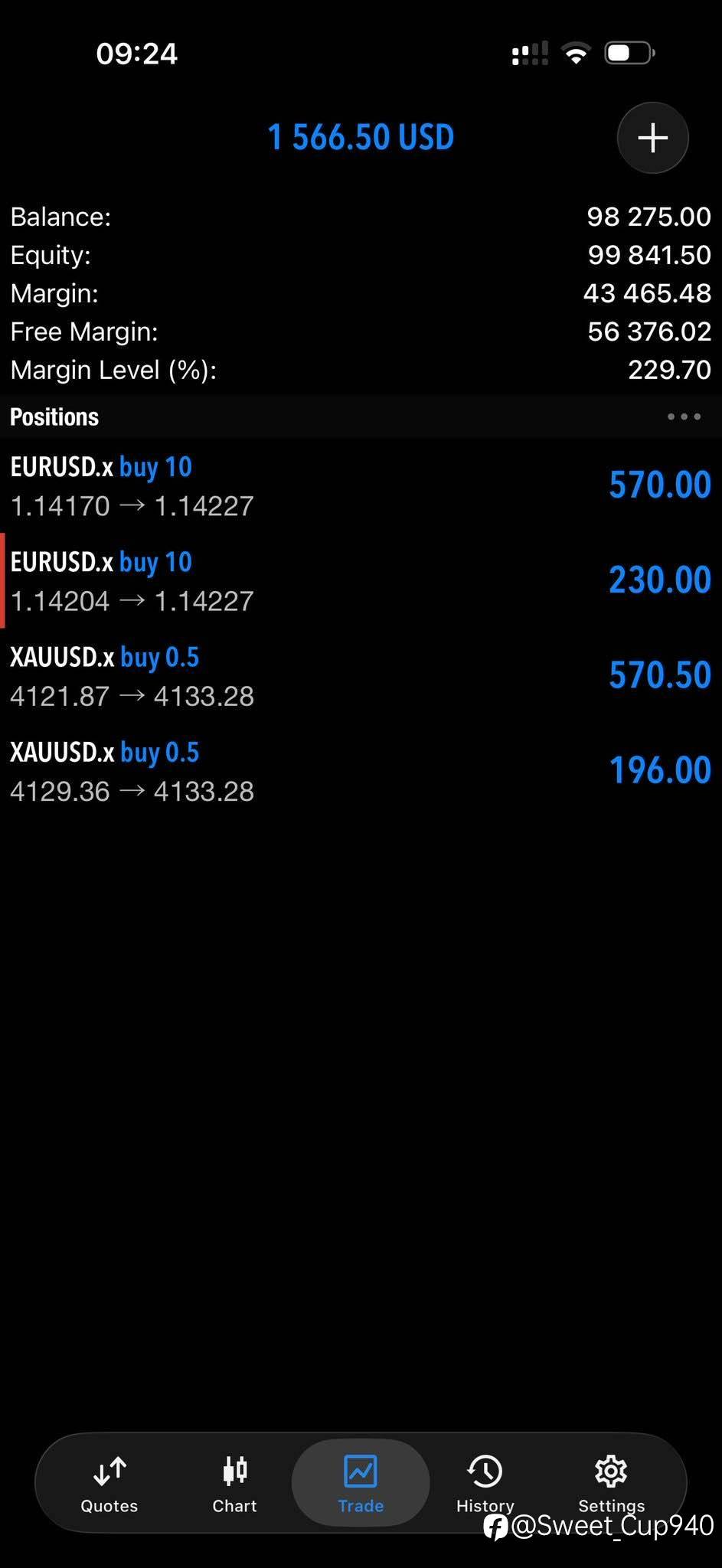Screen dimensions: 722x1568
Task: Open the Settings tab
Action: pos(611,1484)
